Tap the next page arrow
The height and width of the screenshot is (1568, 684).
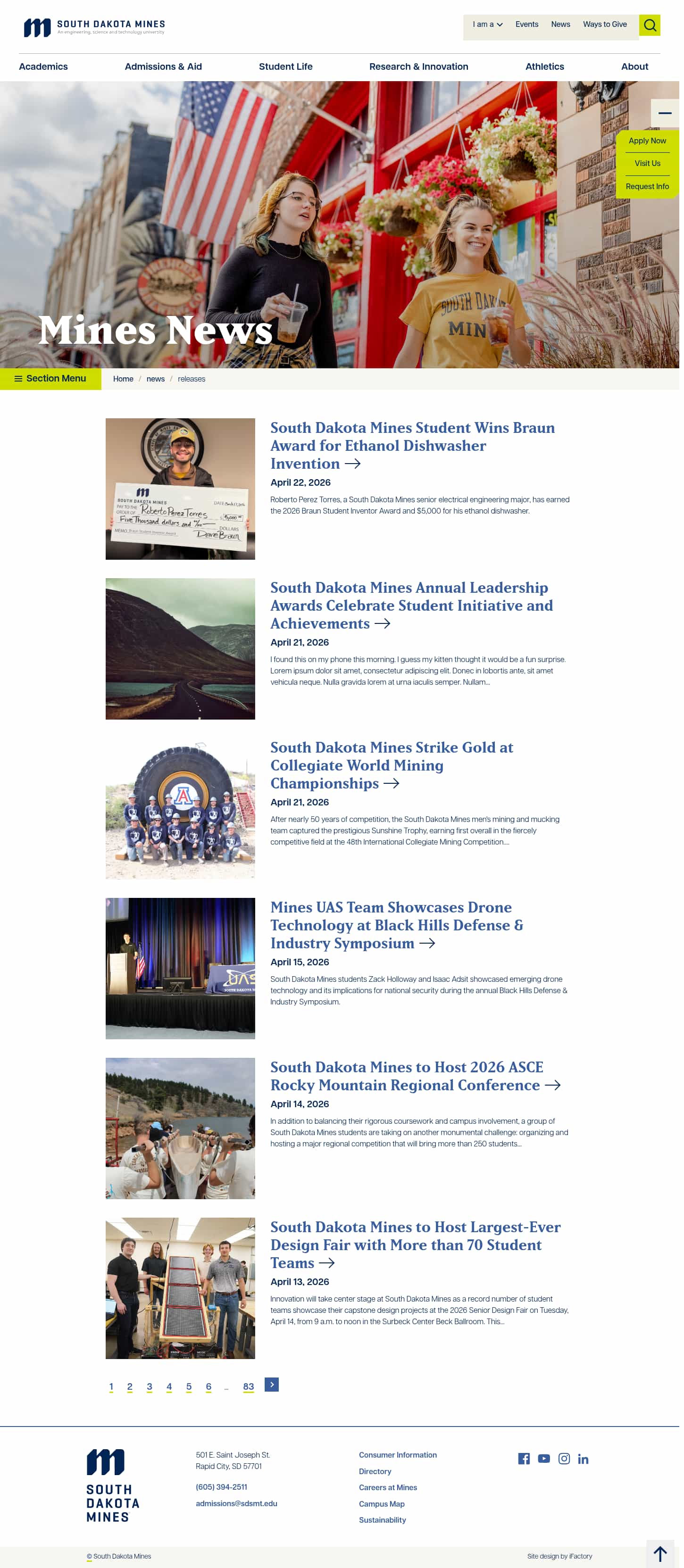[x=271, y=1384]
